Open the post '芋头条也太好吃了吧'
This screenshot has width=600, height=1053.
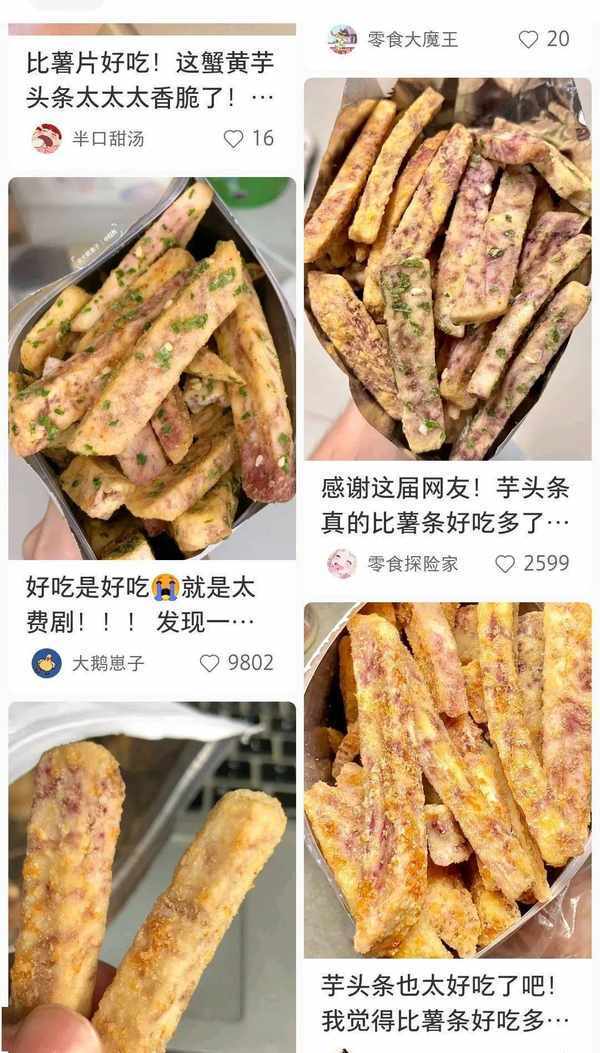pos(445,1003)
